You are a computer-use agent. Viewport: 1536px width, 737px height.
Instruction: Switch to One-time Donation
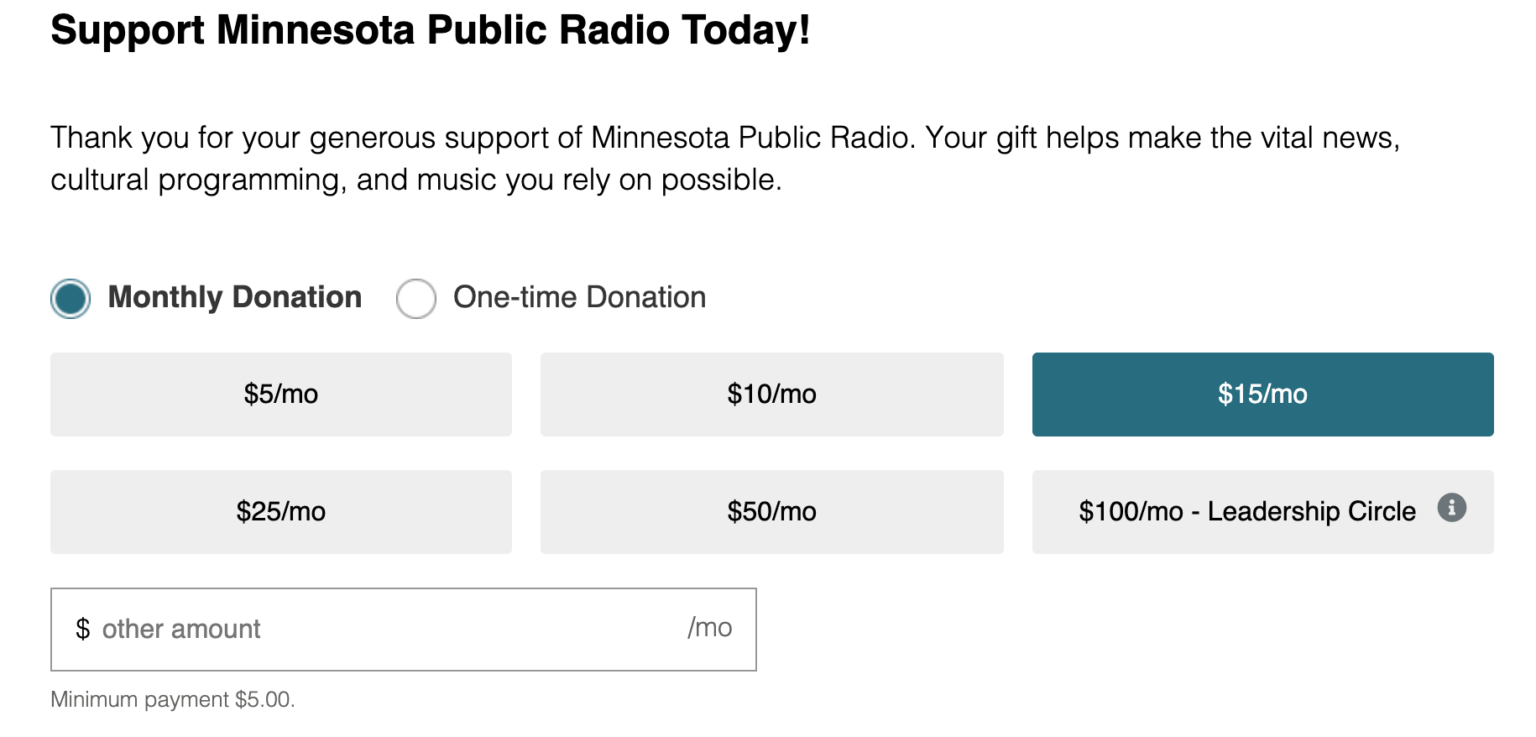pos(416,298)
